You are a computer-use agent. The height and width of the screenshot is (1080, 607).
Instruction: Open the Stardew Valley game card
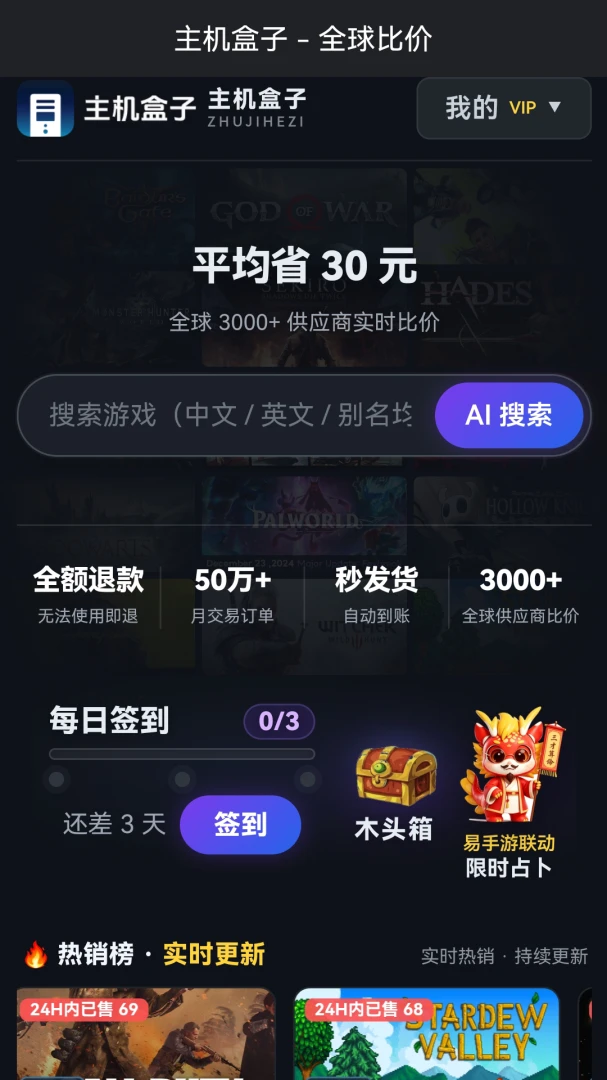[x=426, y=1034]
